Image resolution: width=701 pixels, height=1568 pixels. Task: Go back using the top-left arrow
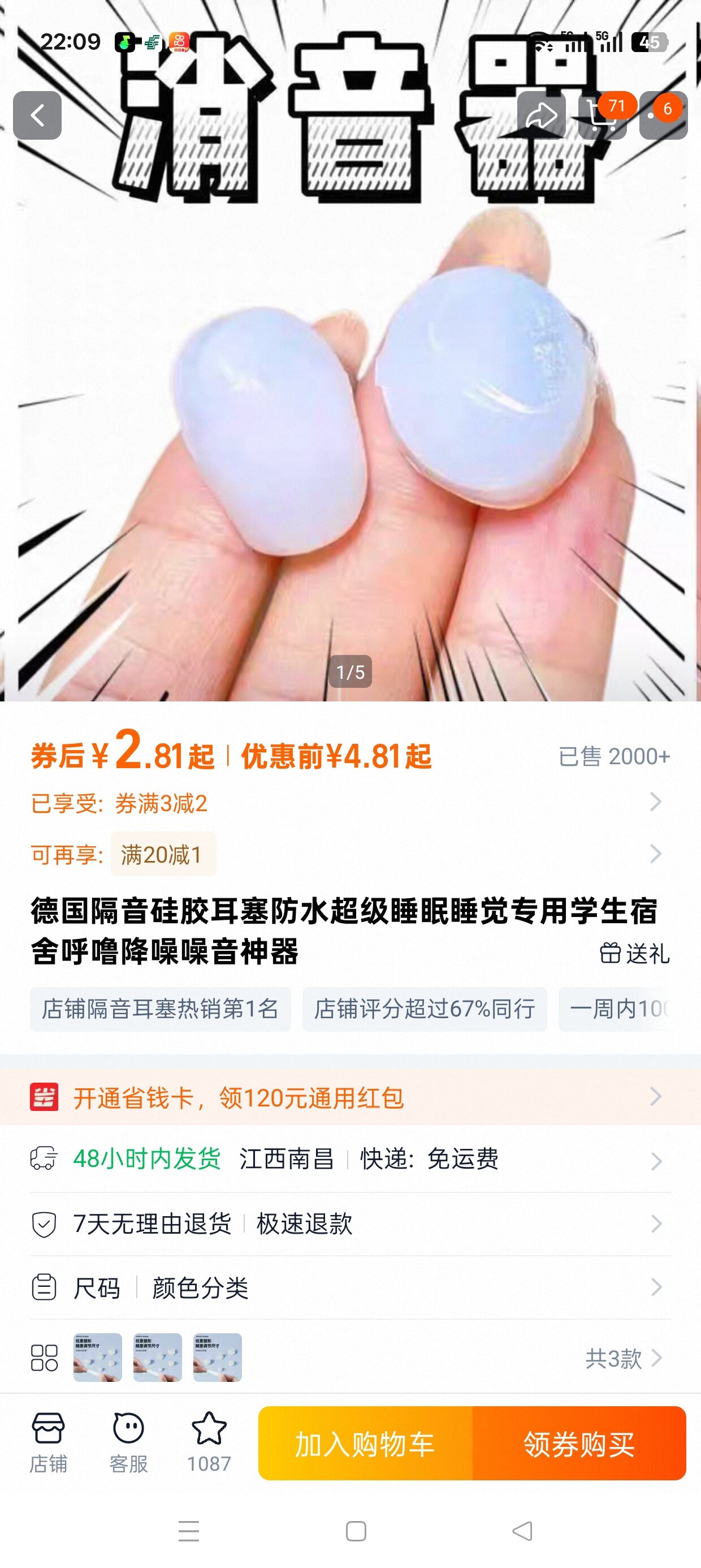37,115
